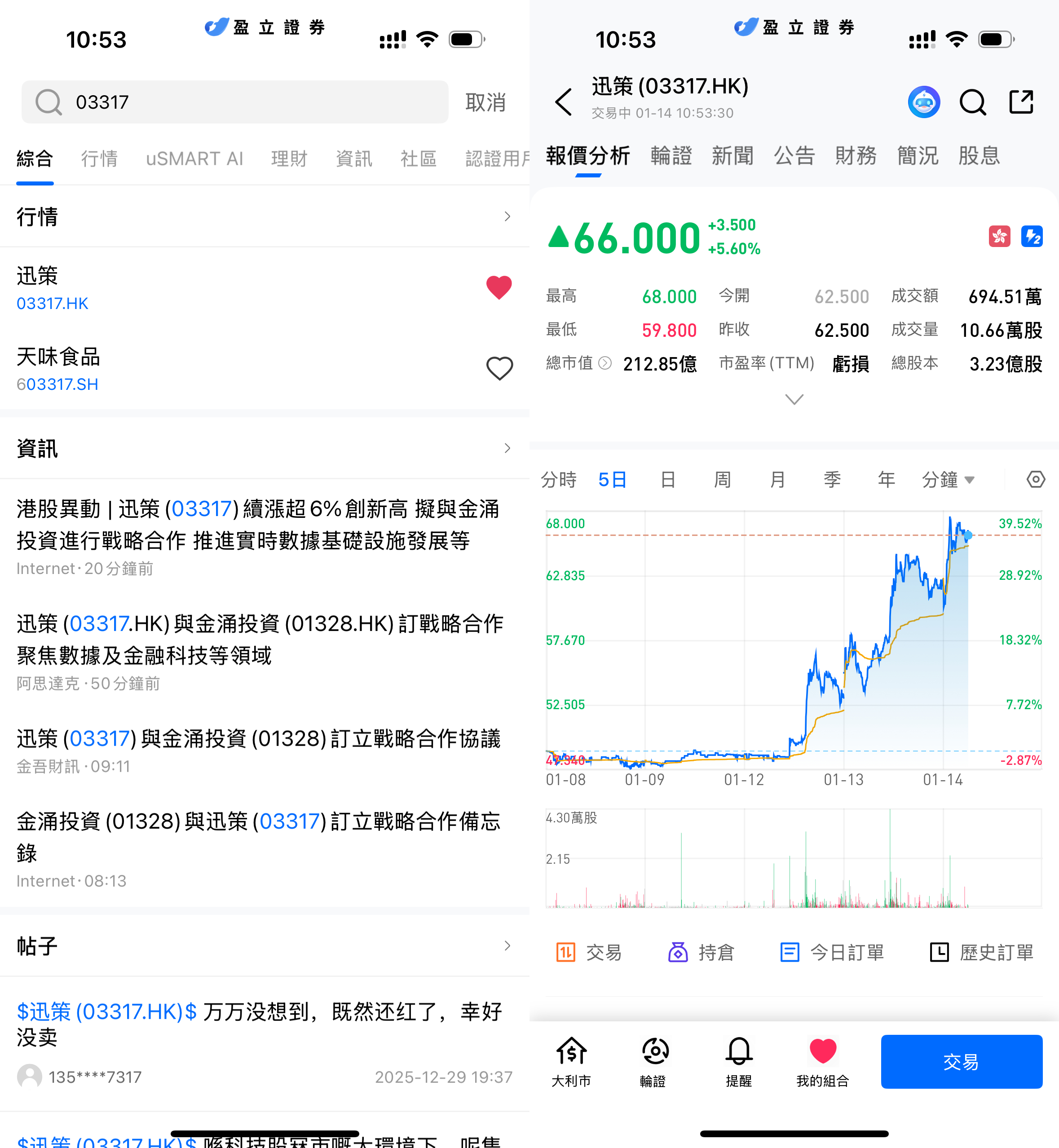Tap the search field containing 03317
This screenshot has height=1148, width=1059.
click(235, 102)
